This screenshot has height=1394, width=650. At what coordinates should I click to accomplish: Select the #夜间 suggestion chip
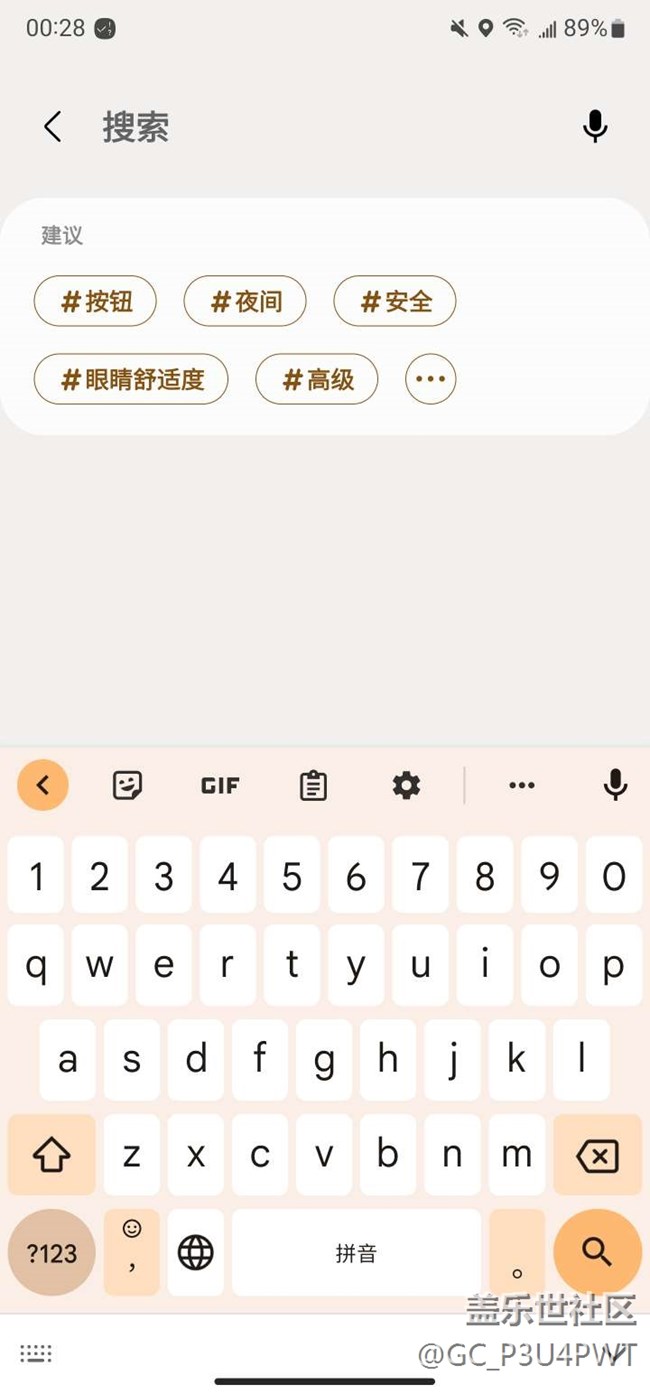[x=245, y=301]
